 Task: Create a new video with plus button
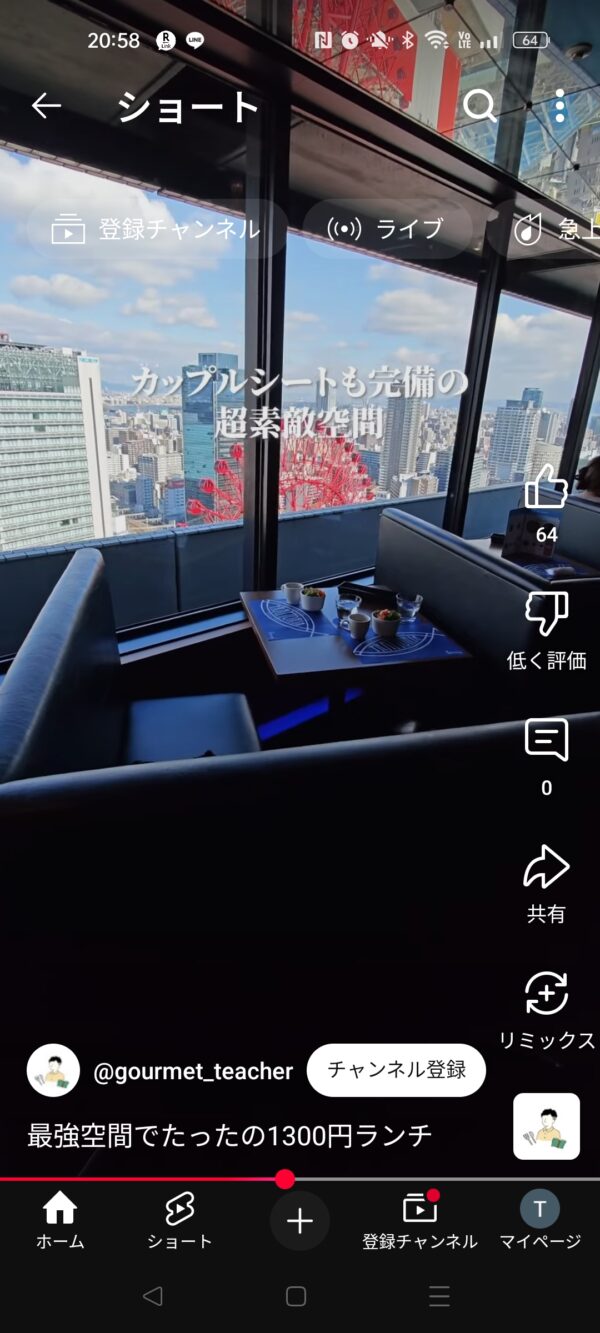pos(300,1221)
